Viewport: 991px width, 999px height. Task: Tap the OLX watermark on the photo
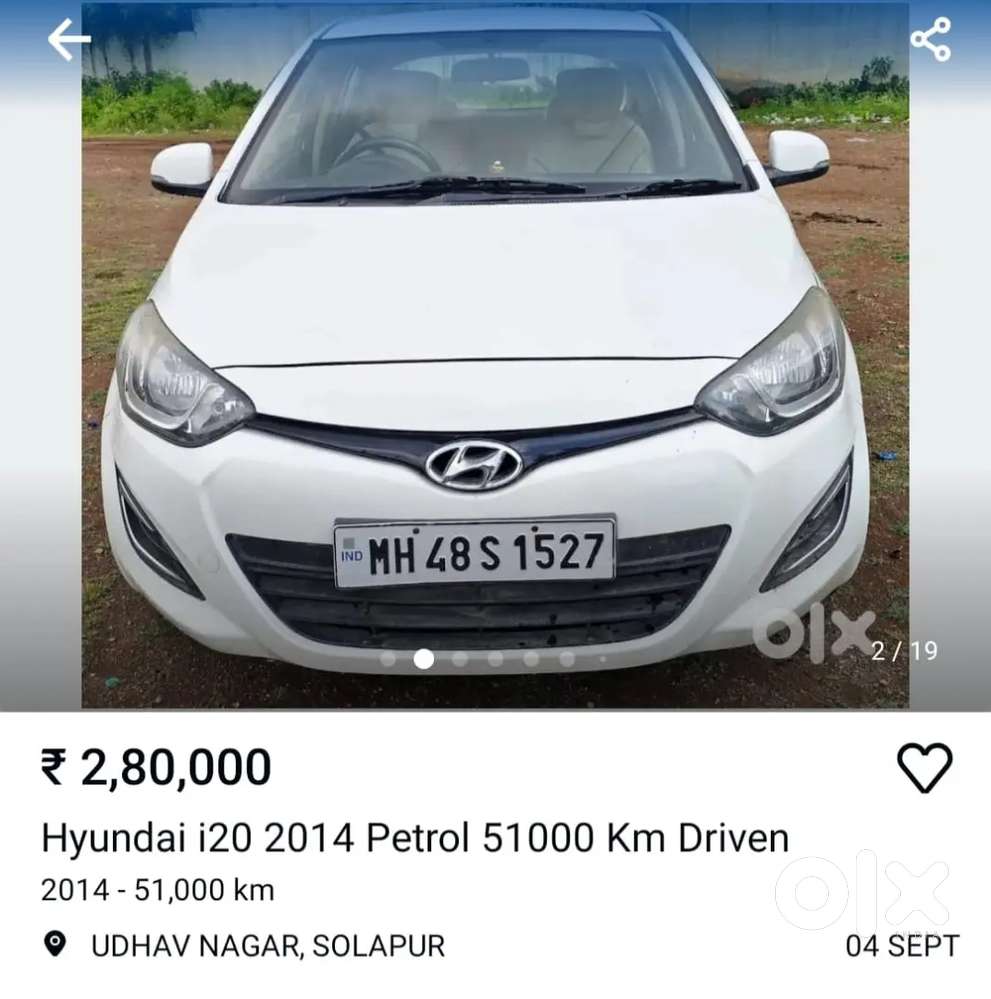pyautogui.click(x=810, y=636)
